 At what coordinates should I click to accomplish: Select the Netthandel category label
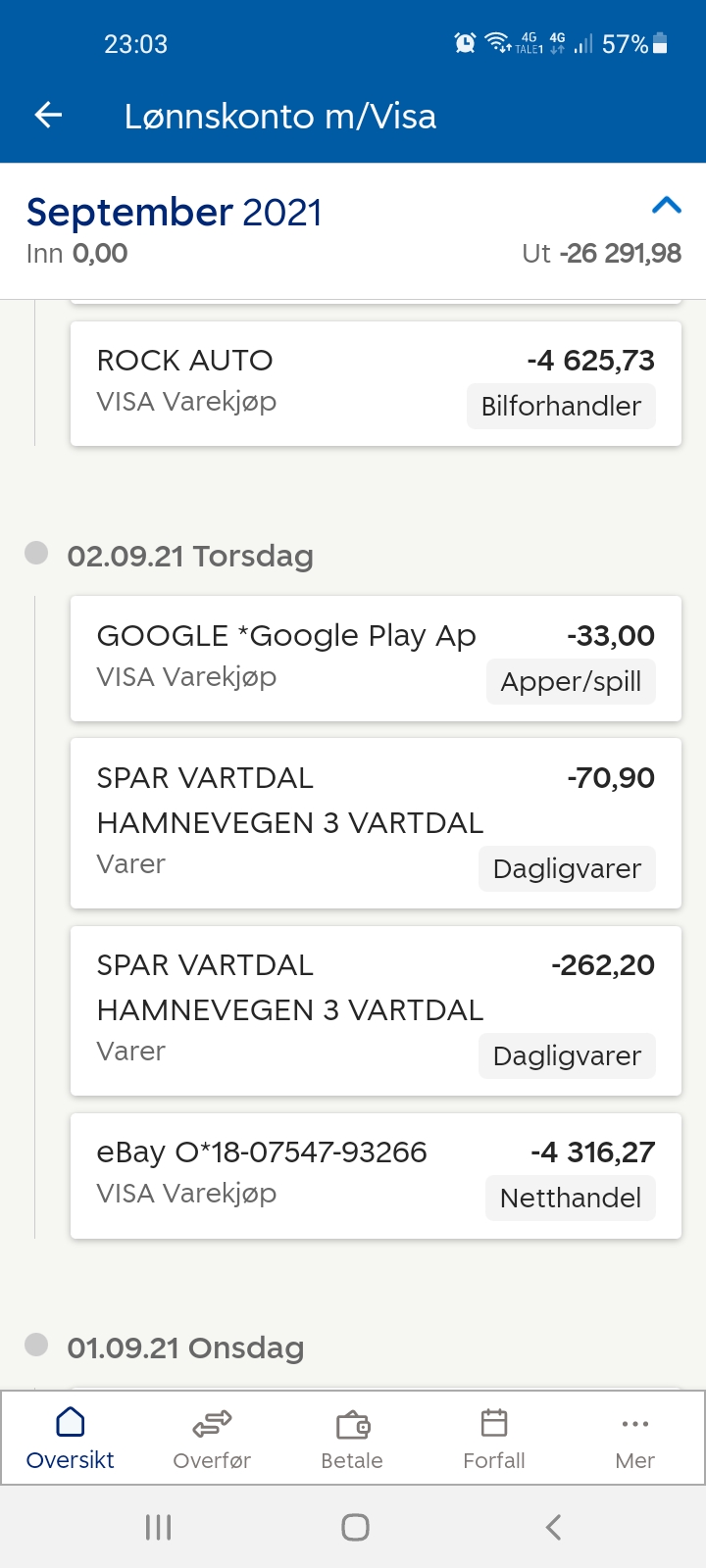point(570,1198)
